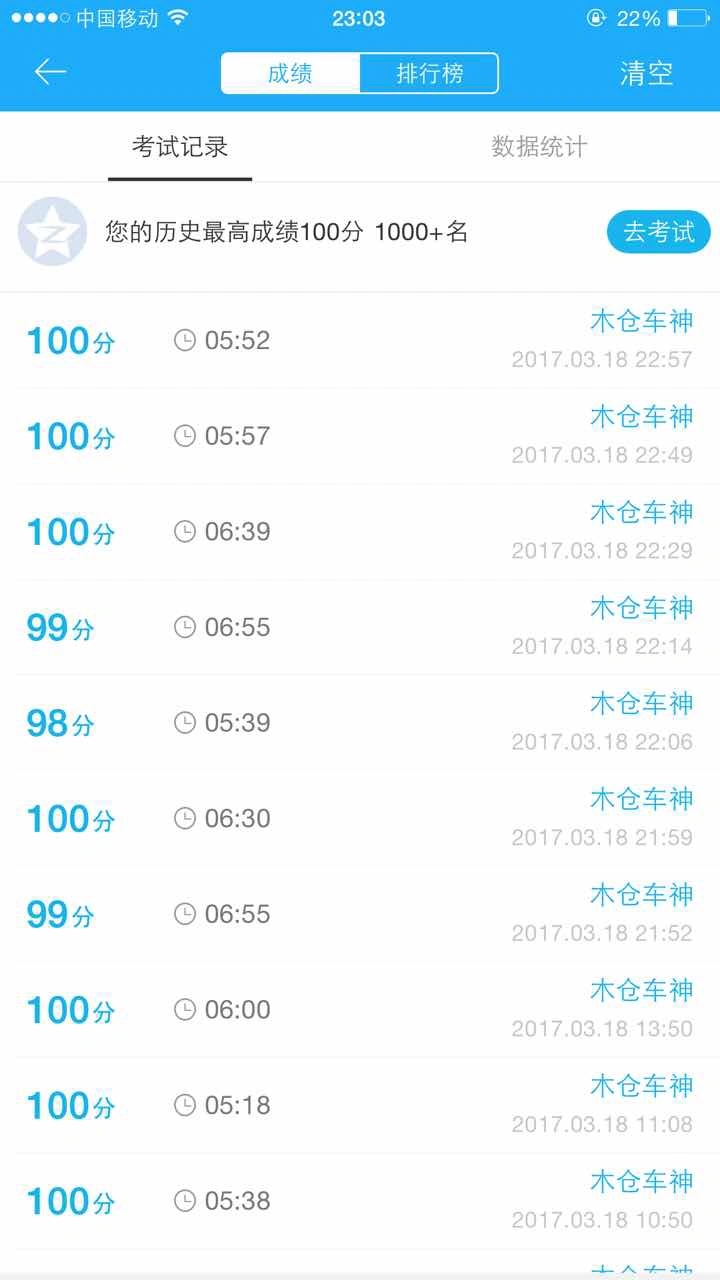Open the 99分 record from 22:14
This screenshot has width=720, height=1280.
pyautogui.click(x=360, y=627)
